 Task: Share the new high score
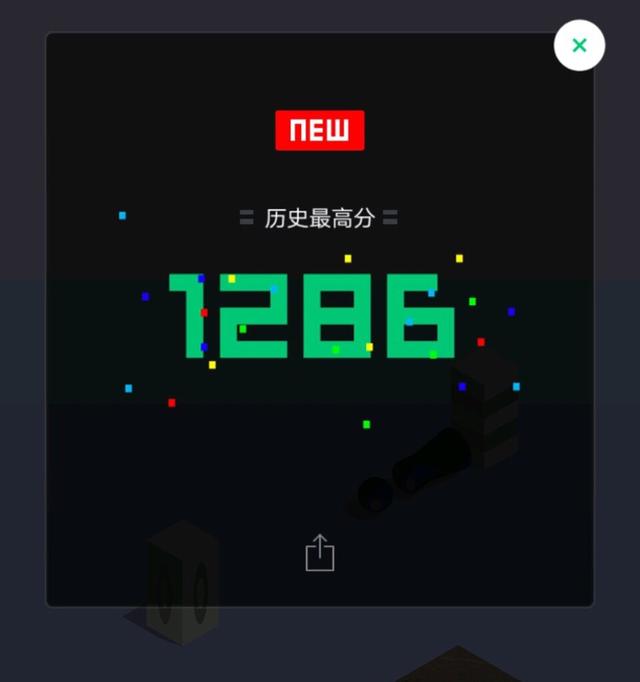[319, 553]
